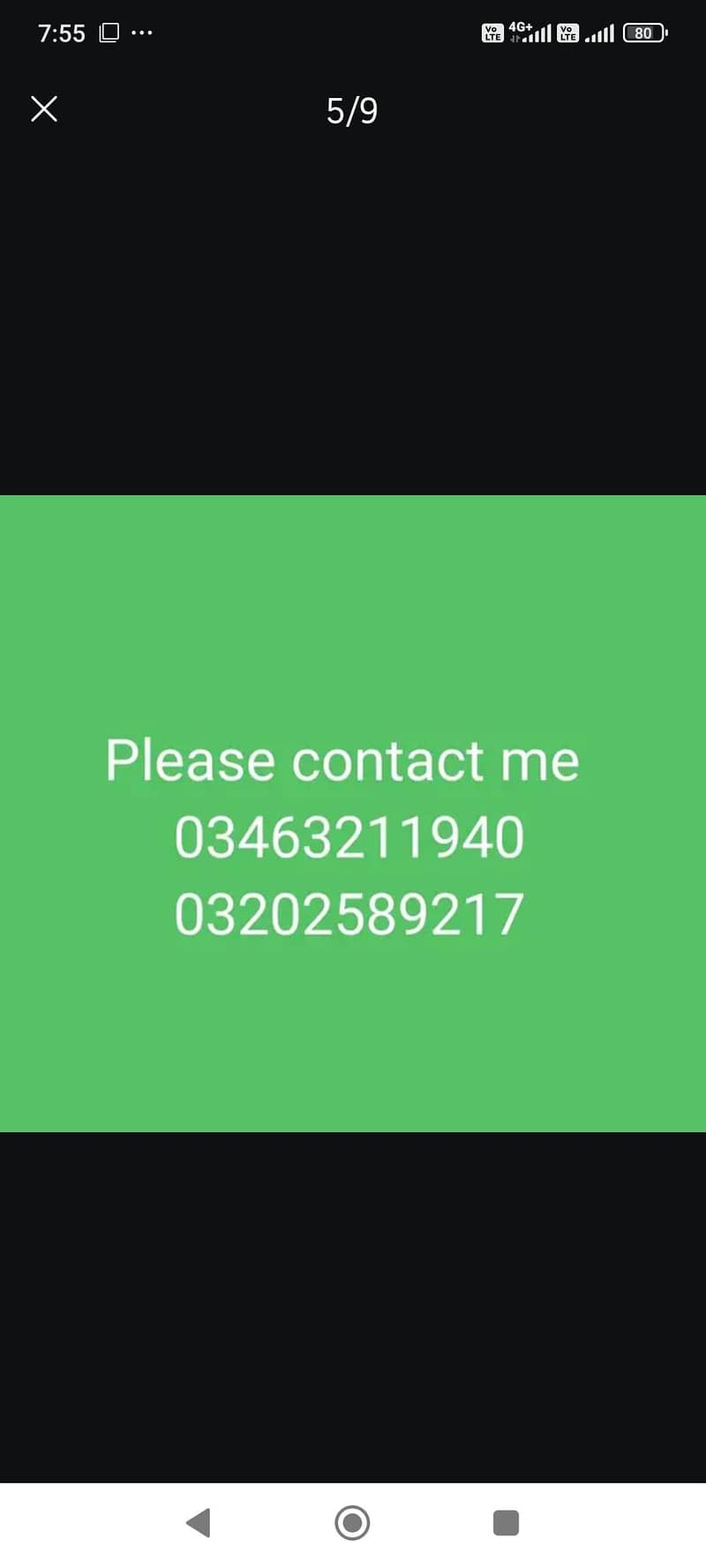Go to the home screen
Screen dimensions: 706x1568
click(x=352, y=1522)
